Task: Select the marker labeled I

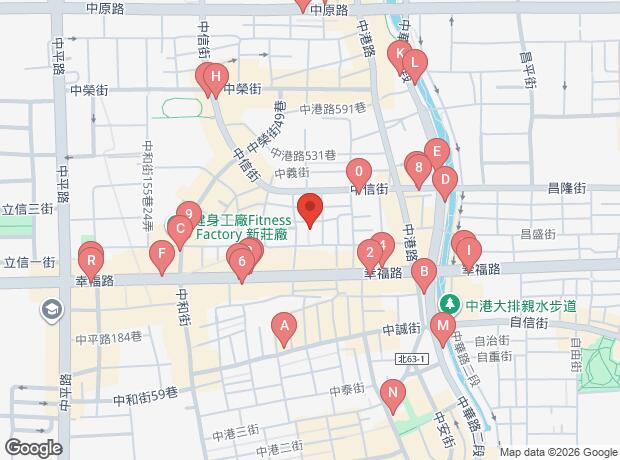Action: click(468, 250)
